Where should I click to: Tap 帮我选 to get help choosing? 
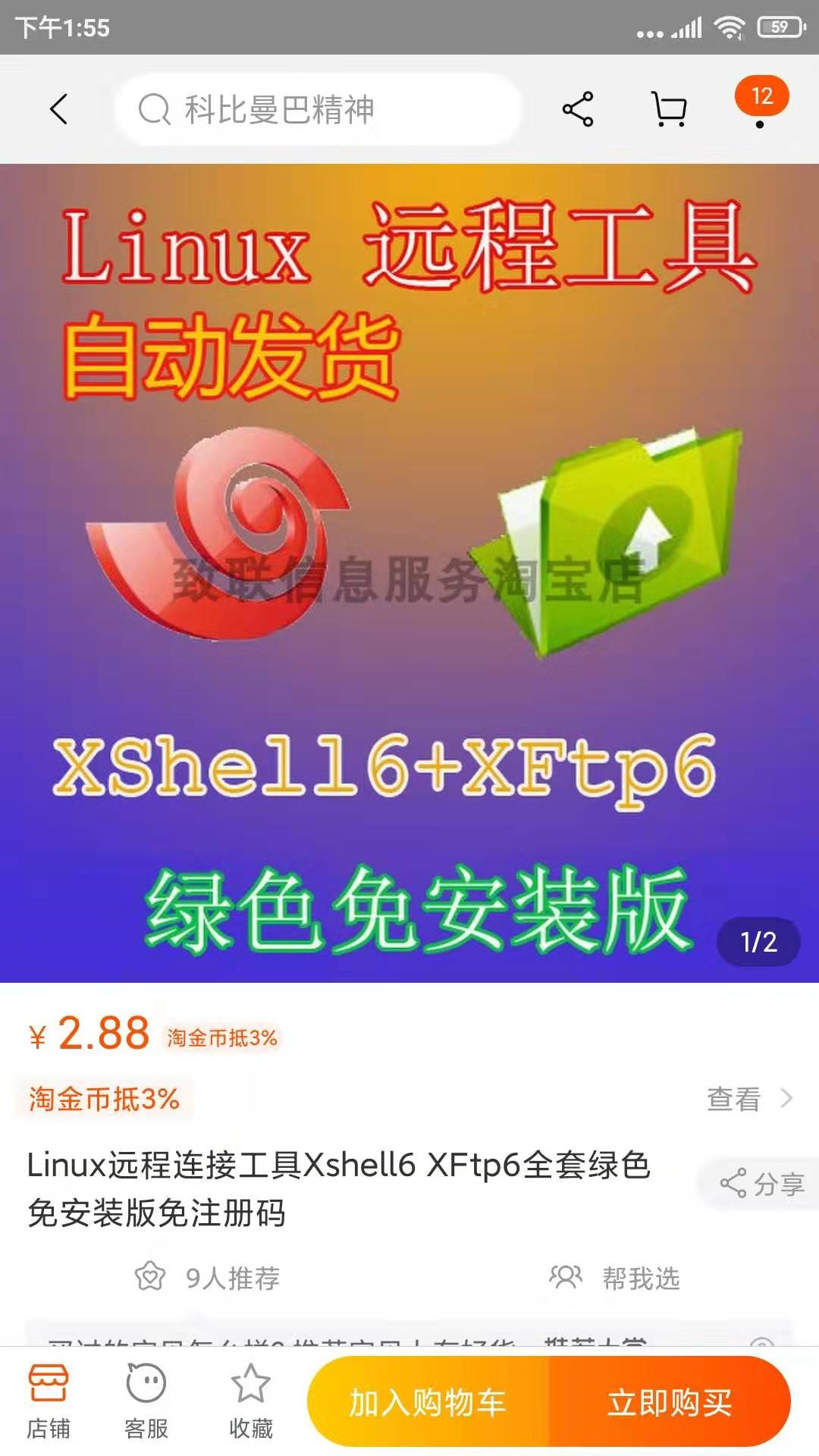point(614,1278)
